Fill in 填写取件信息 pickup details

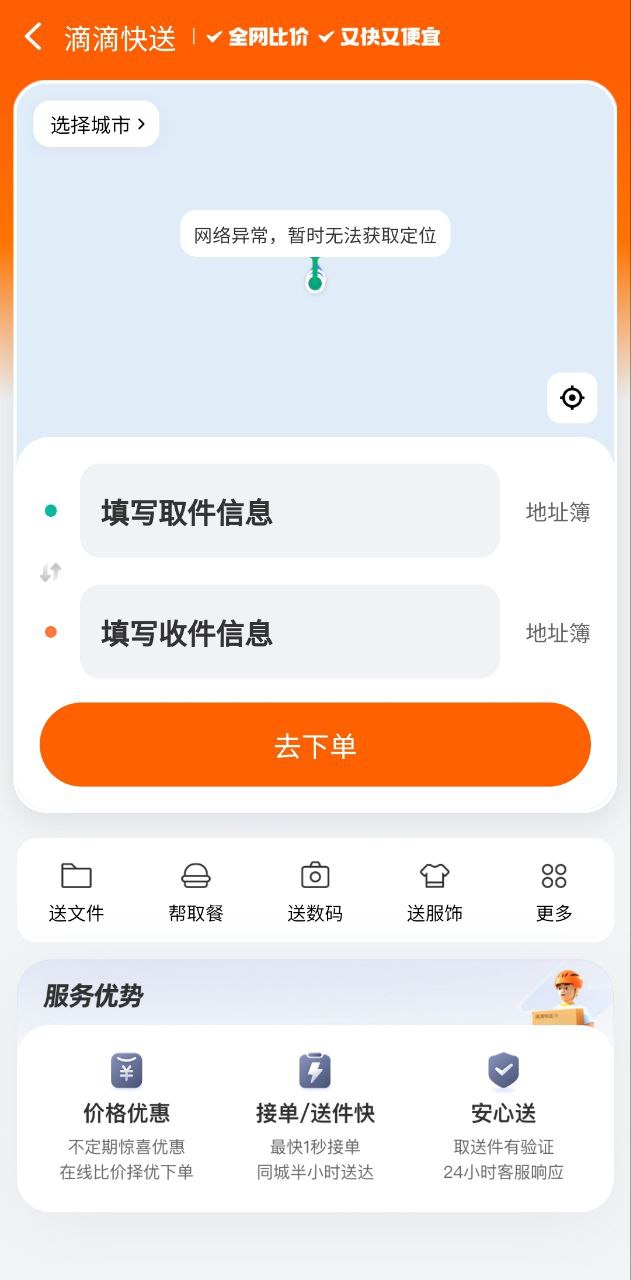pyautogui.click(x=289, y=512)
